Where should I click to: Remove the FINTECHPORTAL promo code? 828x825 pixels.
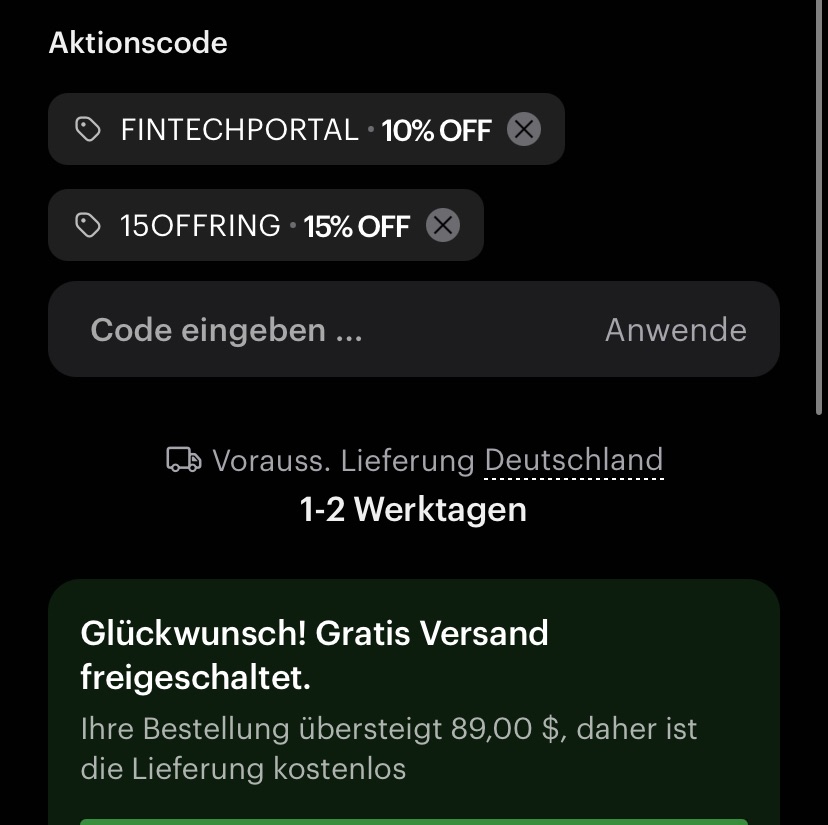[x=524, y=129]
